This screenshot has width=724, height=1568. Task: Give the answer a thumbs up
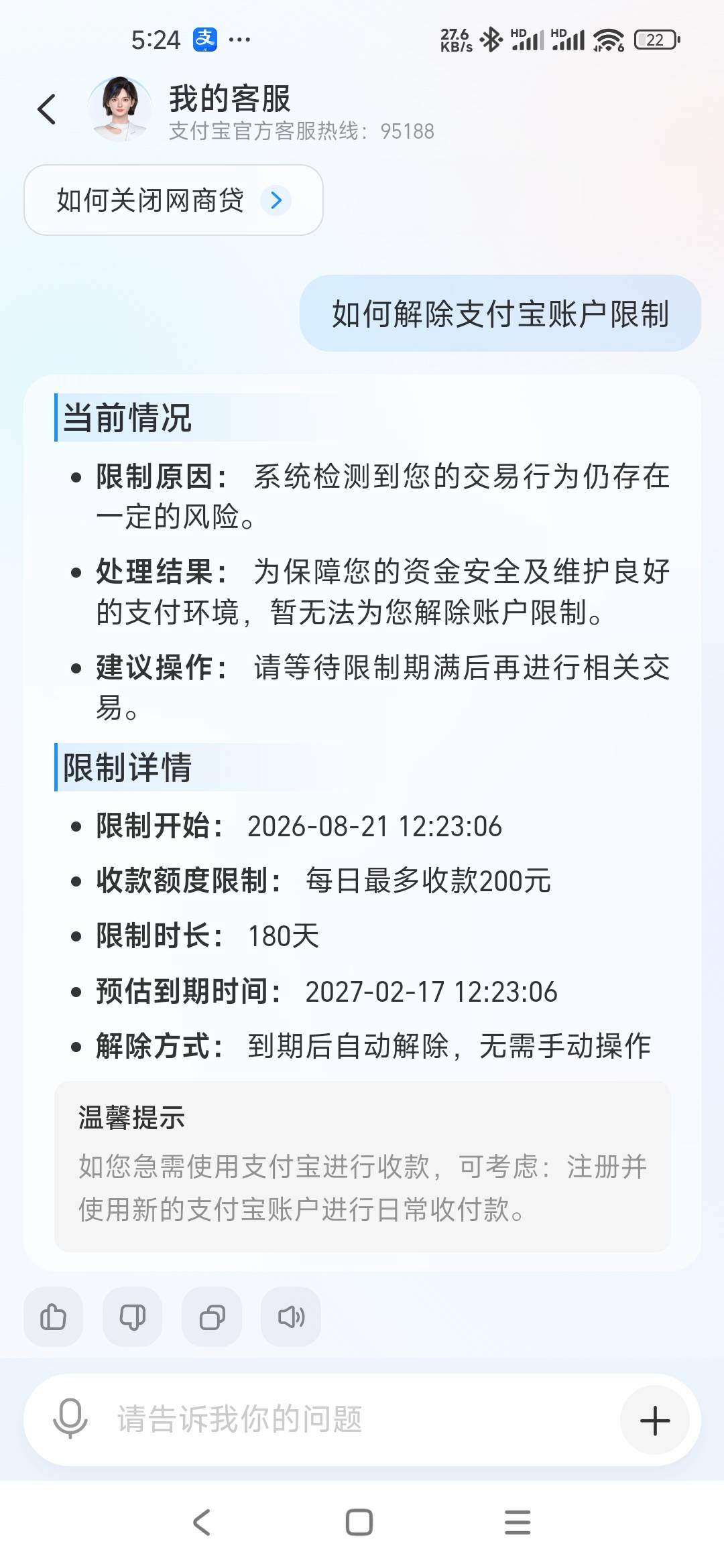click(53, 1317)
